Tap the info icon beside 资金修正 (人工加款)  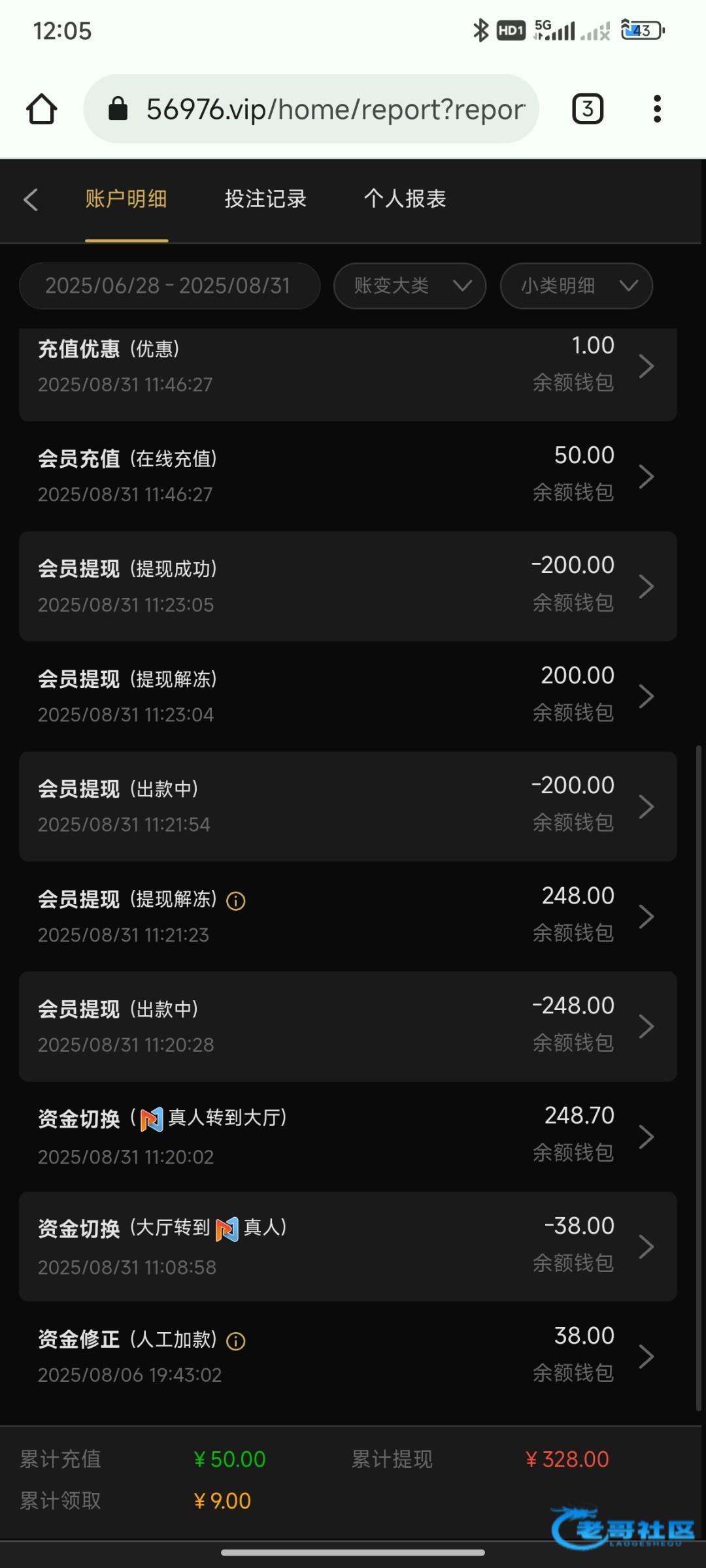pos(235,1341)
